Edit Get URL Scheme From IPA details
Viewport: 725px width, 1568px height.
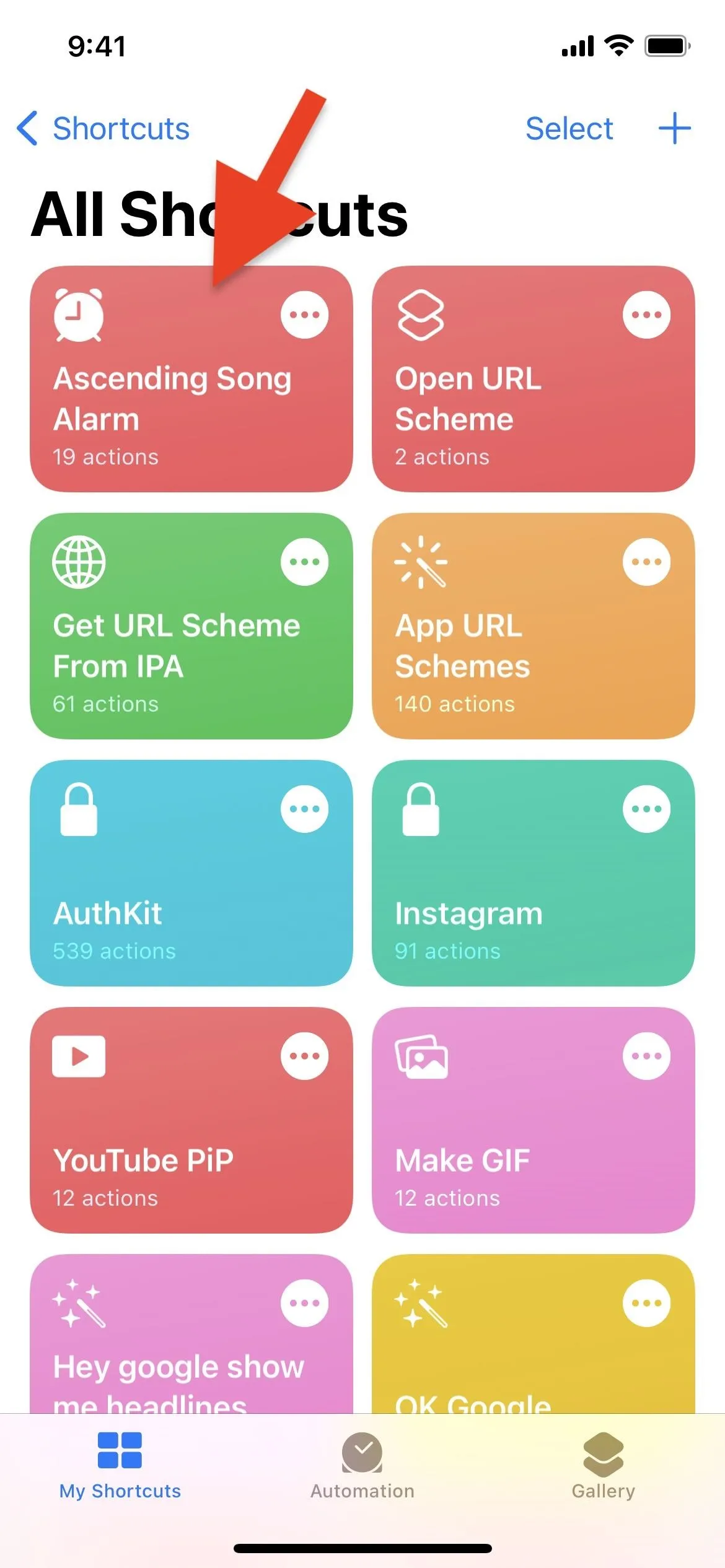tap(304, 562)
